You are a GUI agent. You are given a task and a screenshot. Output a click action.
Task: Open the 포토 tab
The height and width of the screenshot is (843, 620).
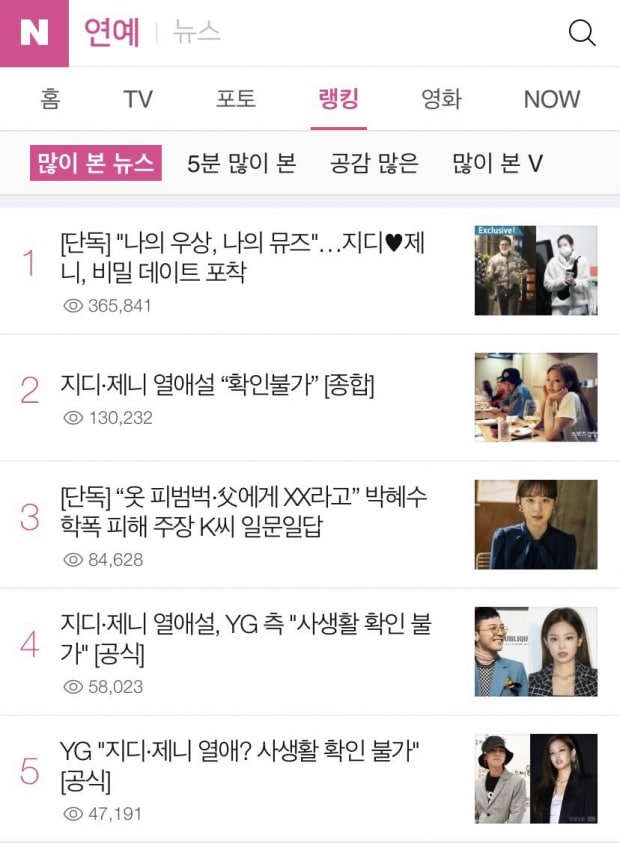[x=236, y=99]
